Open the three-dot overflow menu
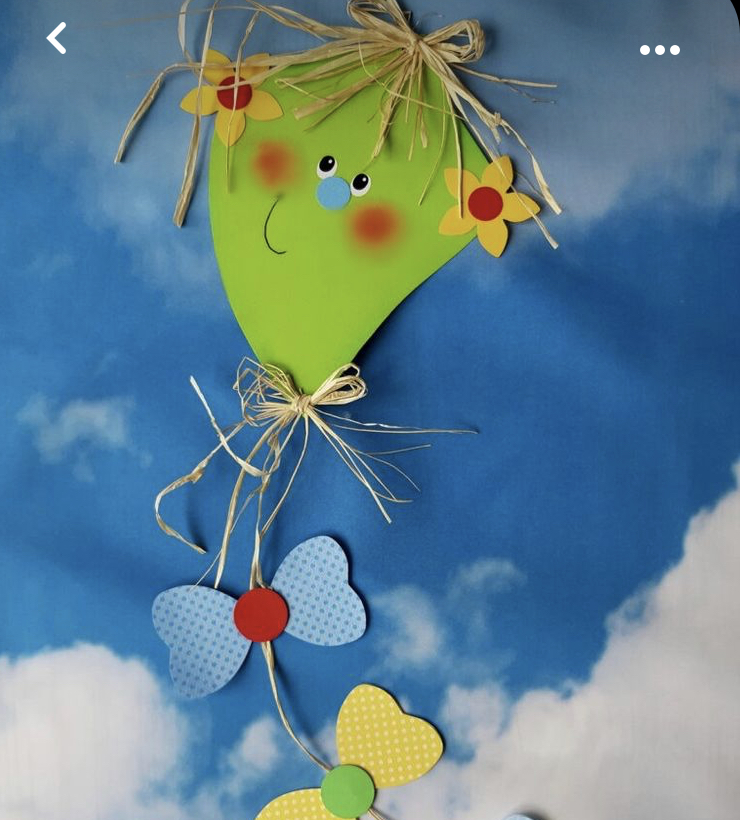The width and height of the screenshot is (740, 820). (660, 50)
